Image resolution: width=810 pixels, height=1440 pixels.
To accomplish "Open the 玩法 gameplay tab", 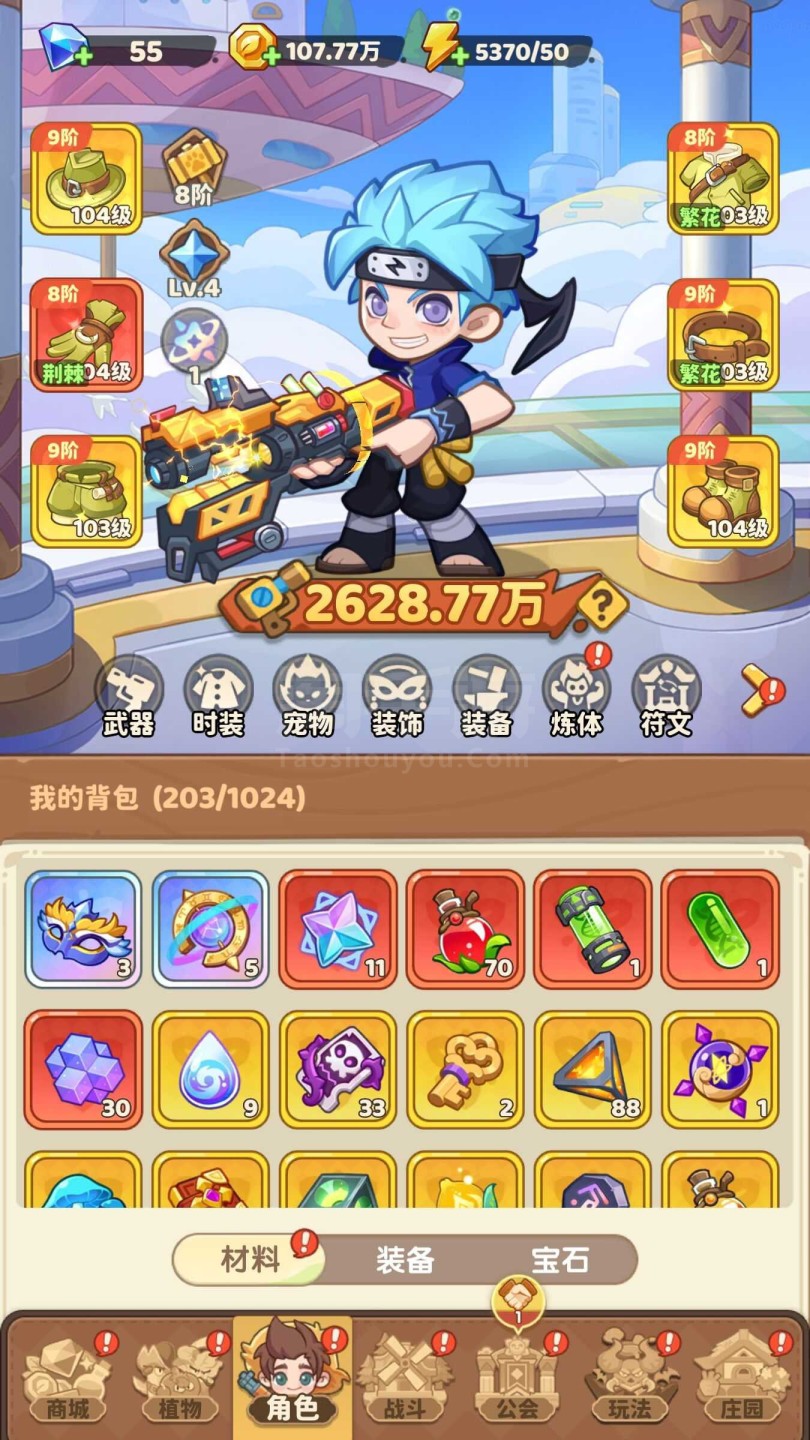I will tap(630, 1377).
